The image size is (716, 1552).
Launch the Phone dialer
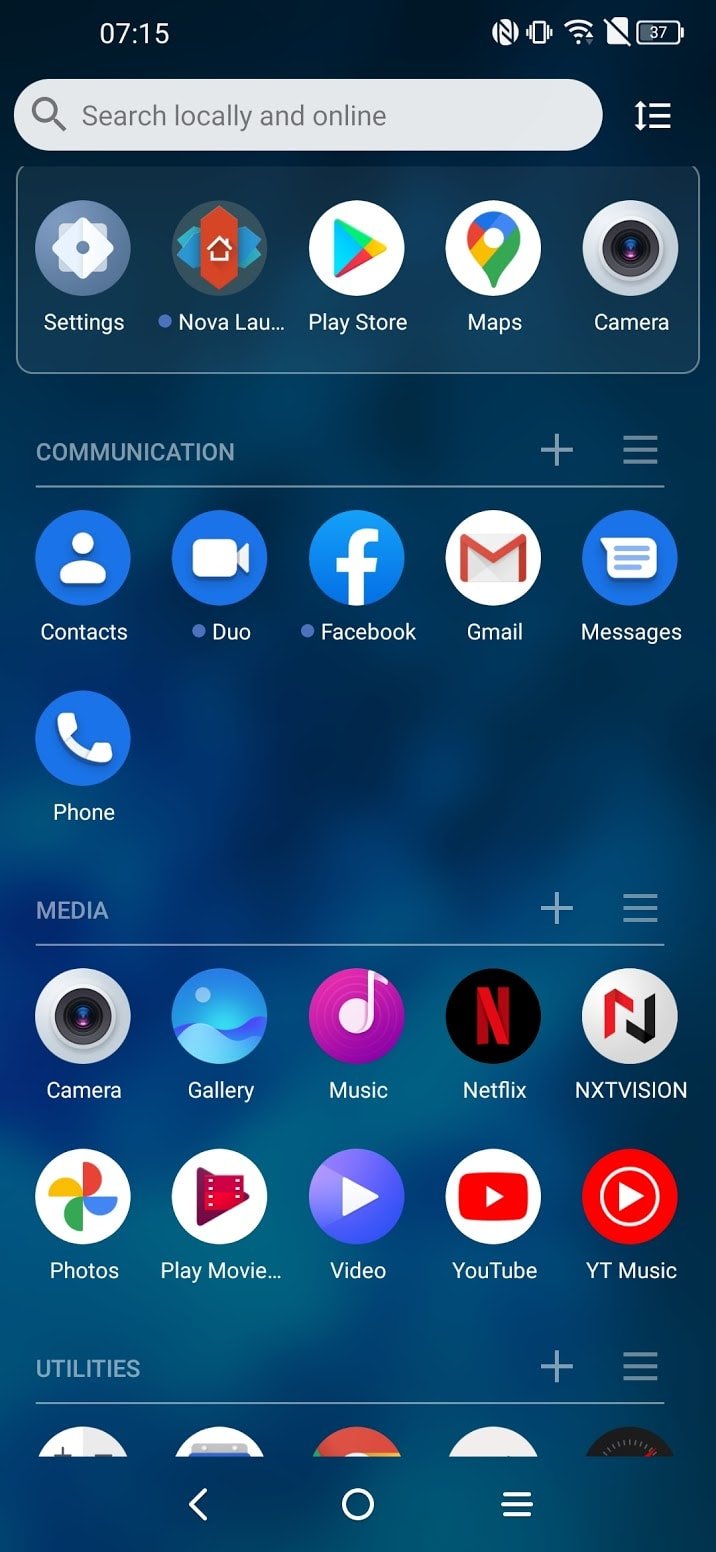point(83,738)
